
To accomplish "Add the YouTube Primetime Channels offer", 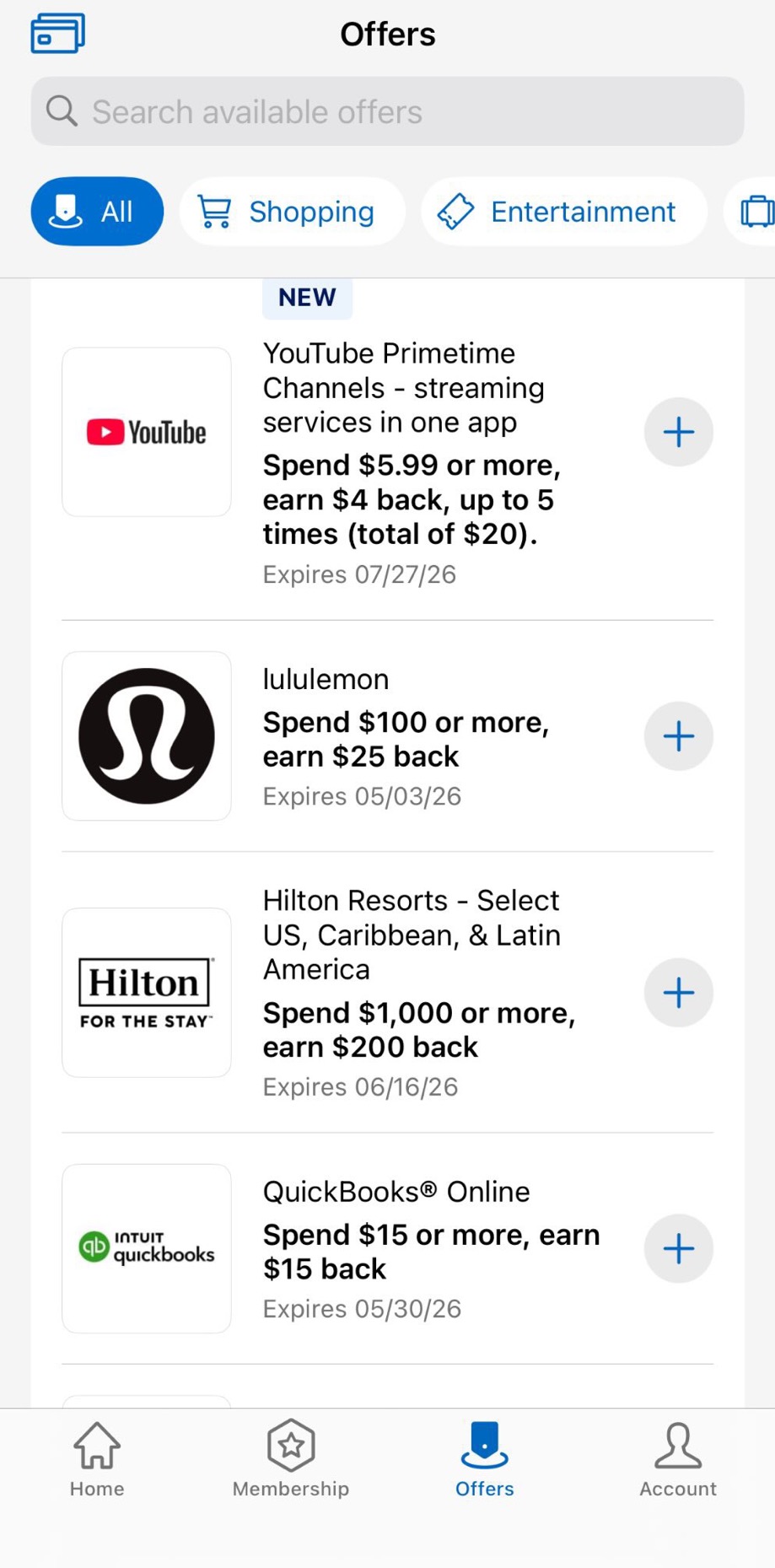I will 678,431.
